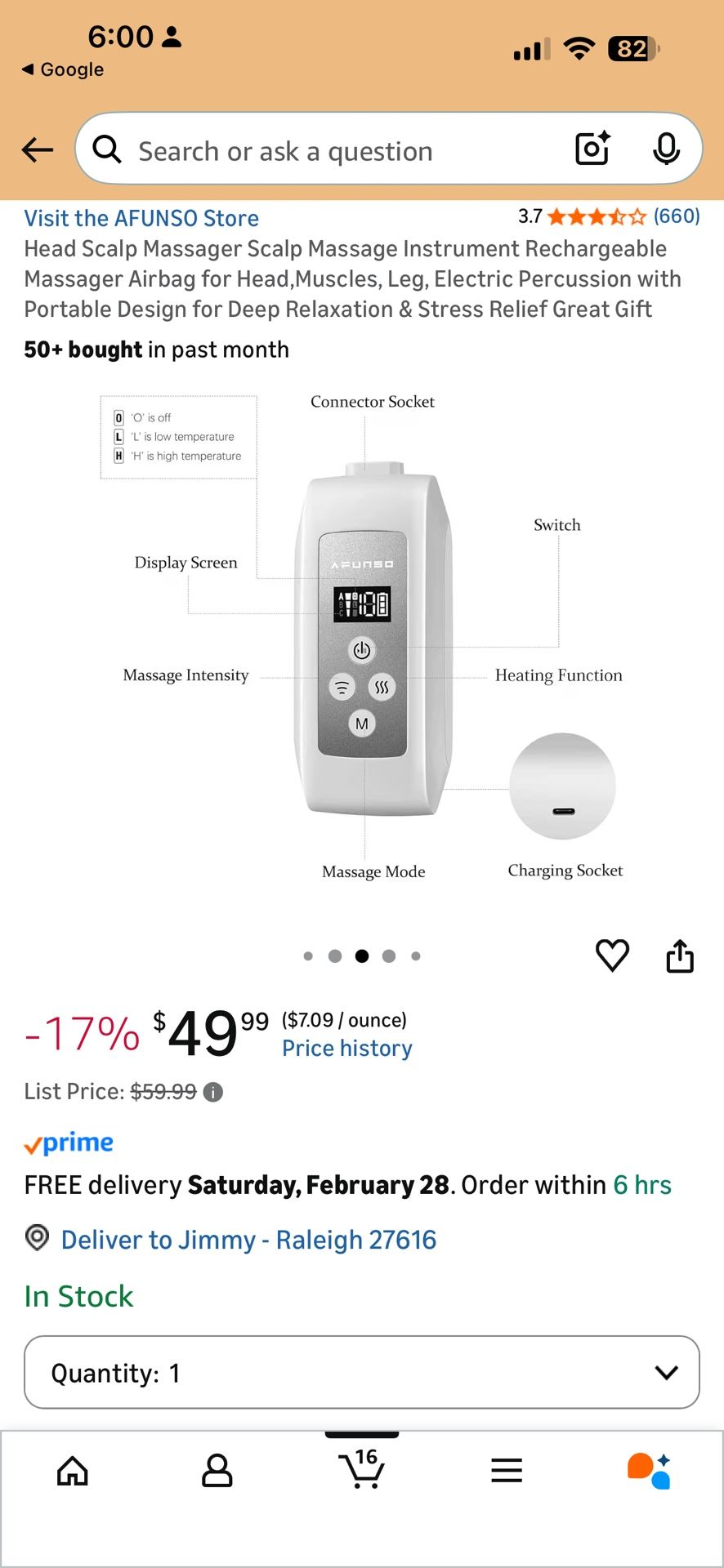
Task: Open the cart with 16 items
Action: [x=362, y=1469]
